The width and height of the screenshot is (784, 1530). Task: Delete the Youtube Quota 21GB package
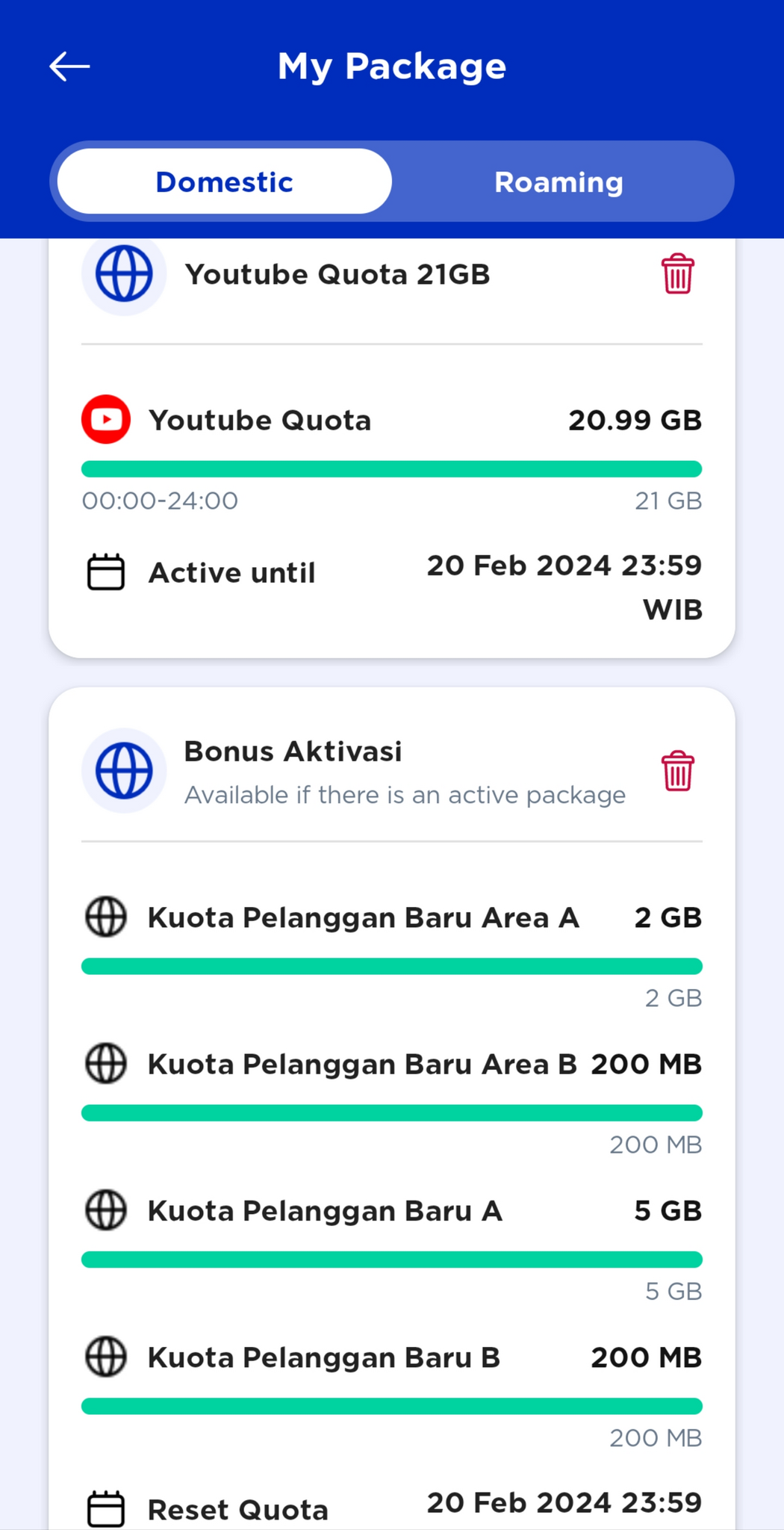click(x=678, y=275)
